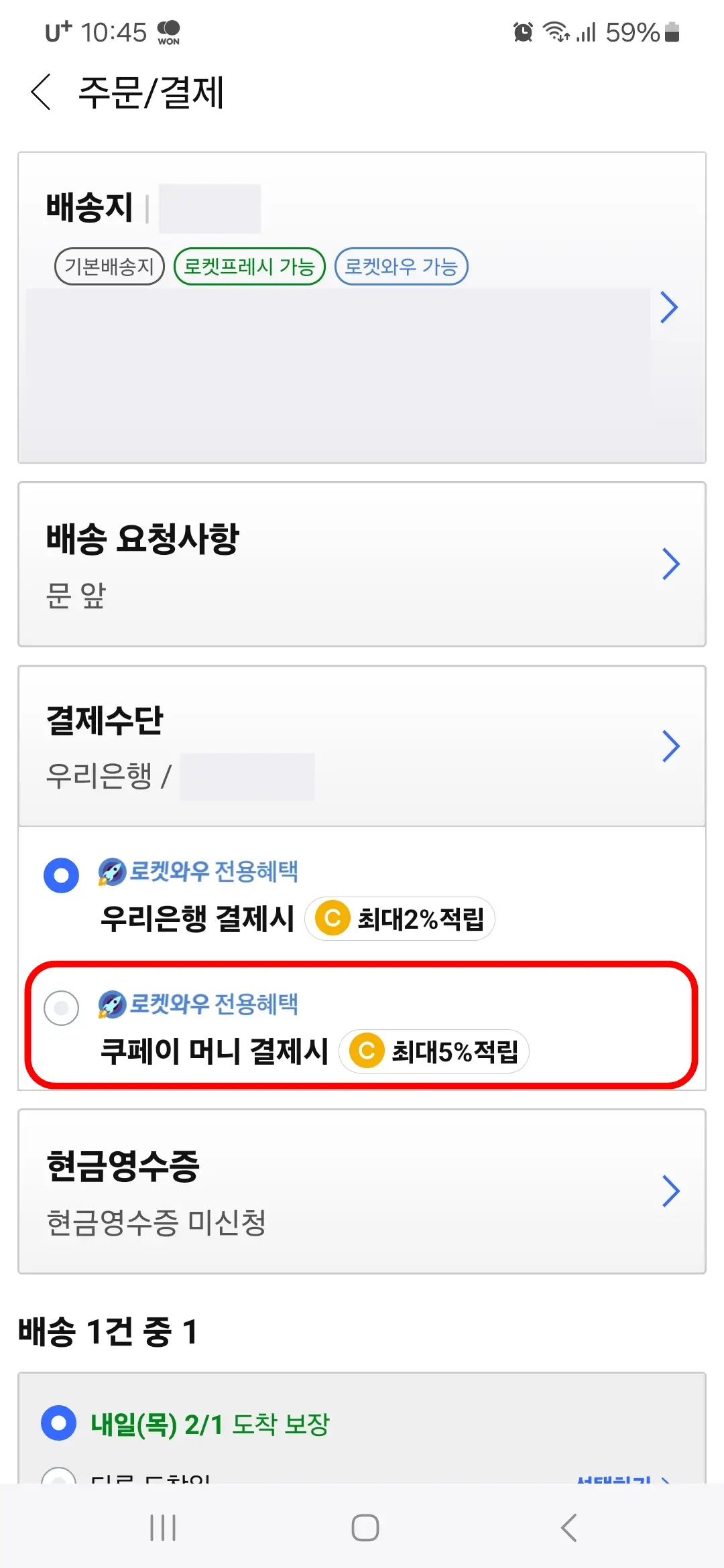Select the 쿠페이 머니 결제시 payment option

62,1007
